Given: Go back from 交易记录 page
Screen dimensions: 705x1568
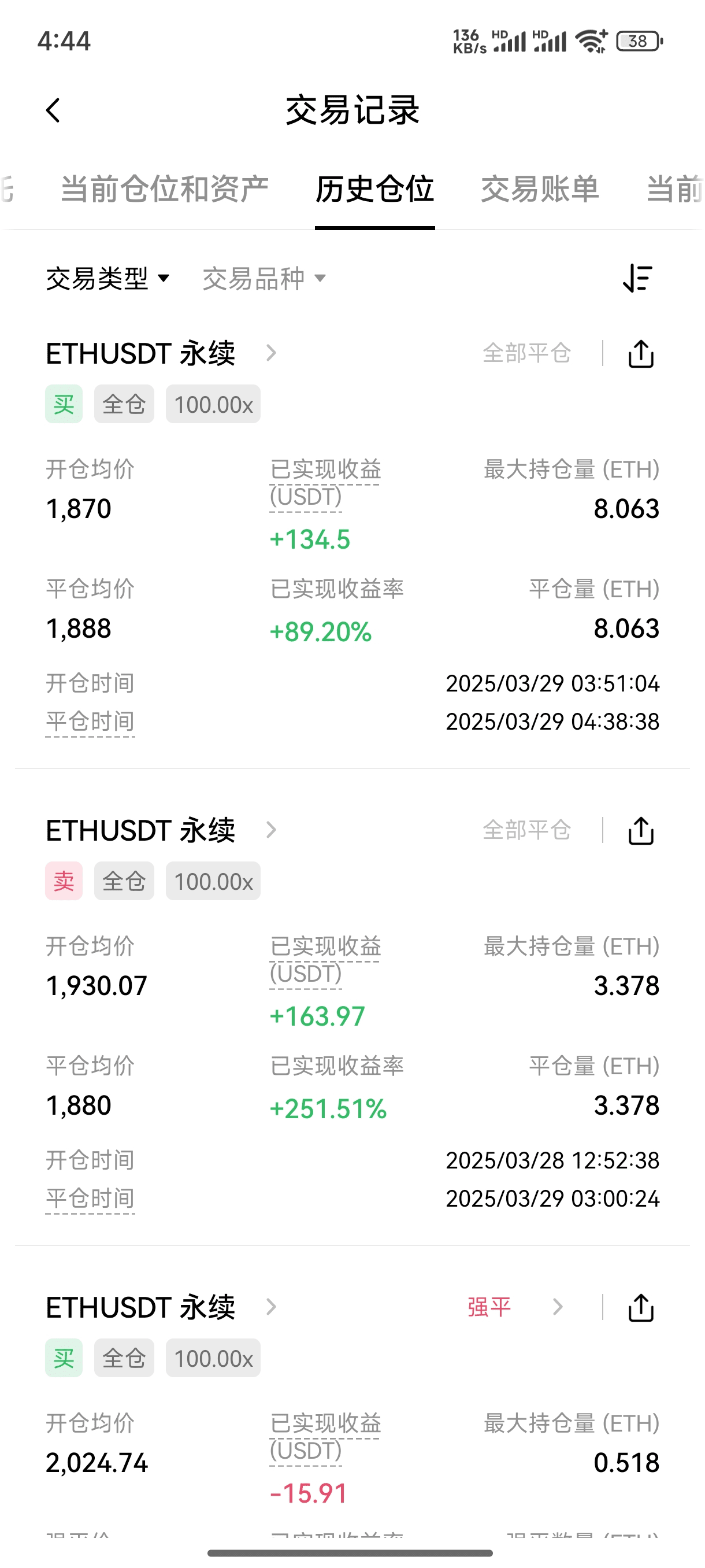Looking at the screenshot, I should click(x=54, y=110).
